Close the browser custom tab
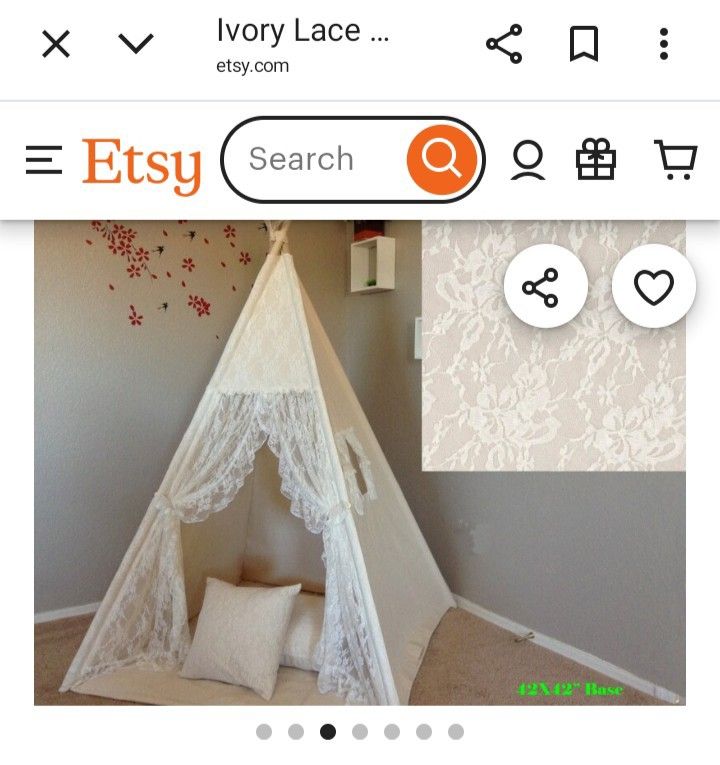Image resolution: width=720 pixels, height=765 pixels. pyautogui.click(x=56, y=44)
